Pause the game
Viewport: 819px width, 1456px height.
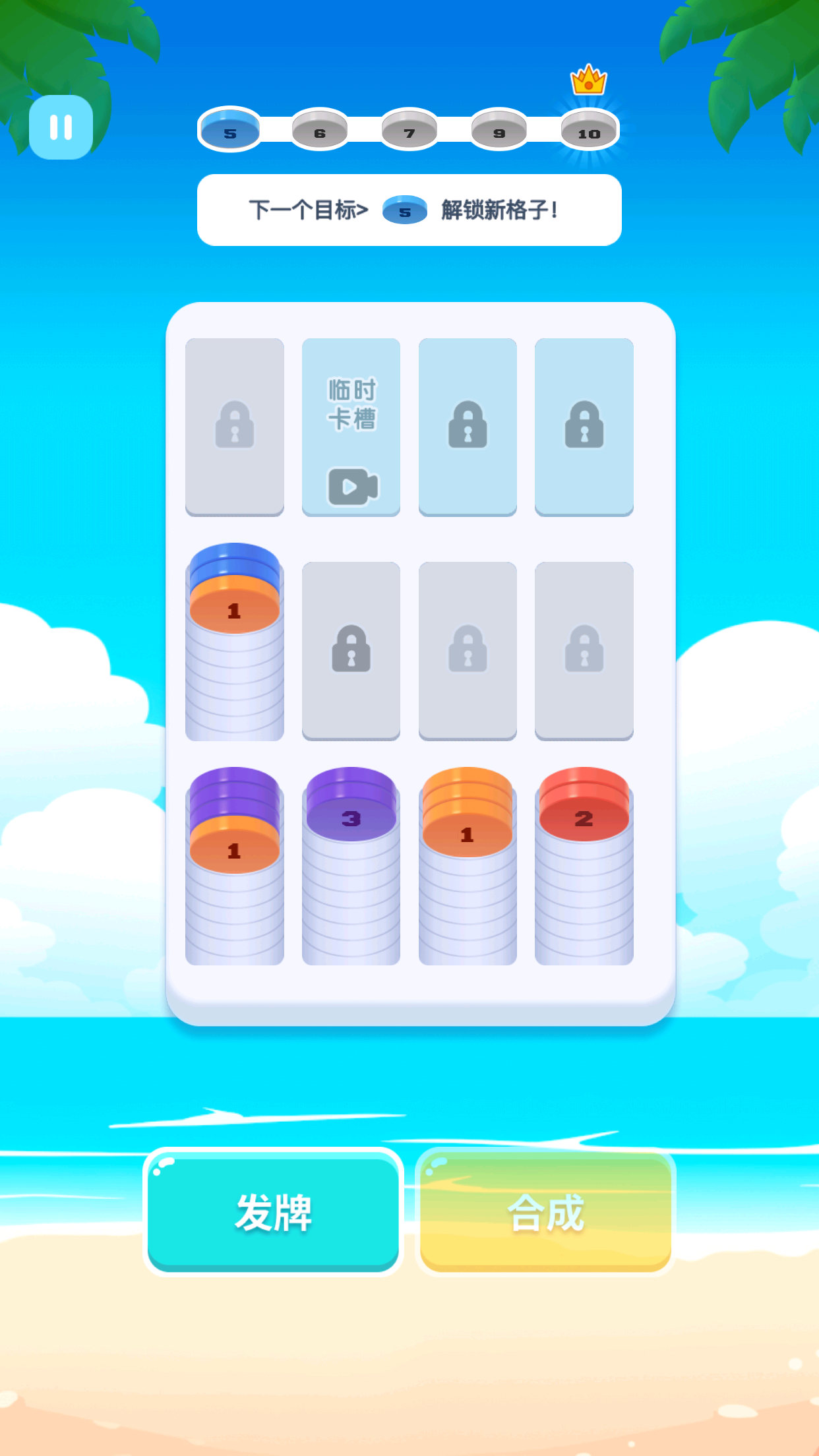click(61, 127)
